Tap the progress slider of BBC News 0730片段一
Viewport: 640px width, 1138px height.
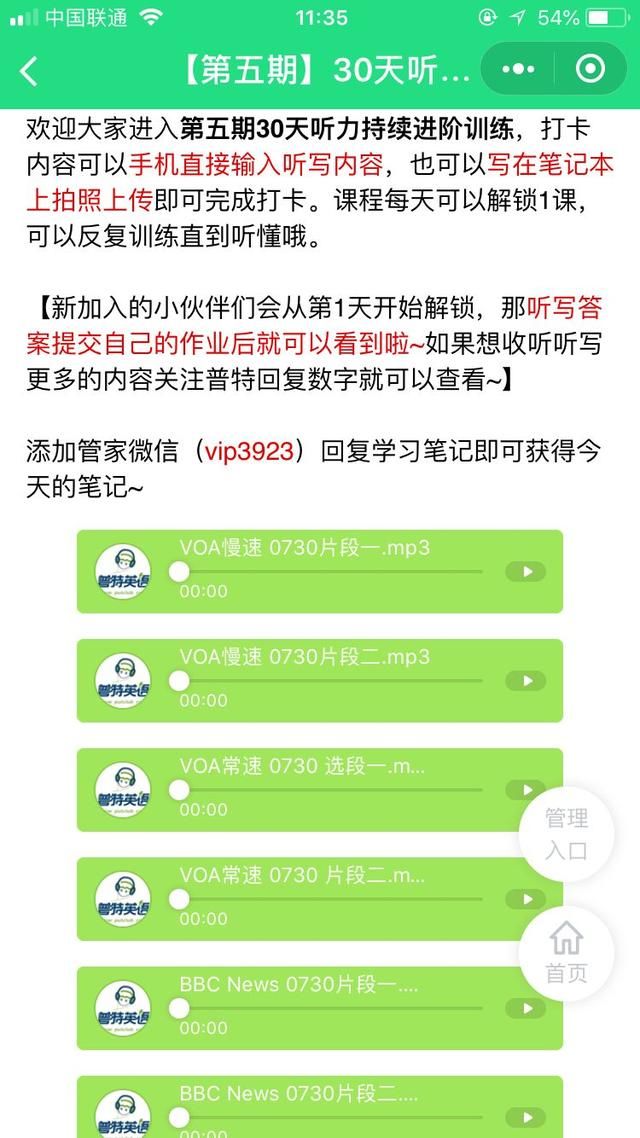(x=330, y=1008)
